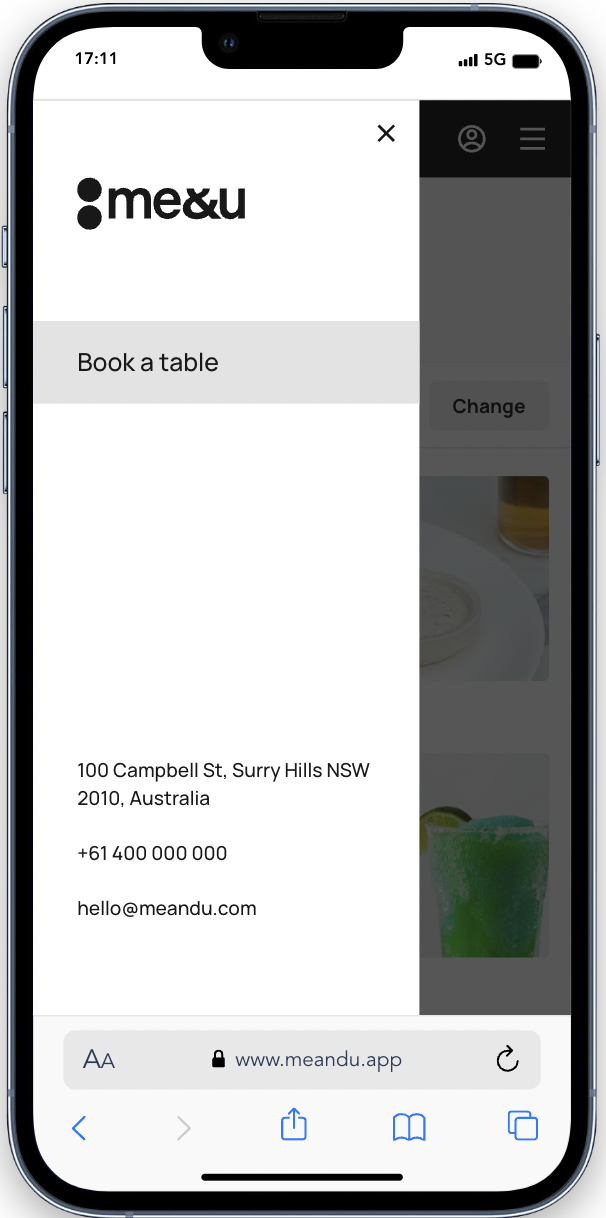The height and width of the screenshot is (1218, 606).
Task: Share this page from Safari toolbar
Action: click(x=293, y=1126)
